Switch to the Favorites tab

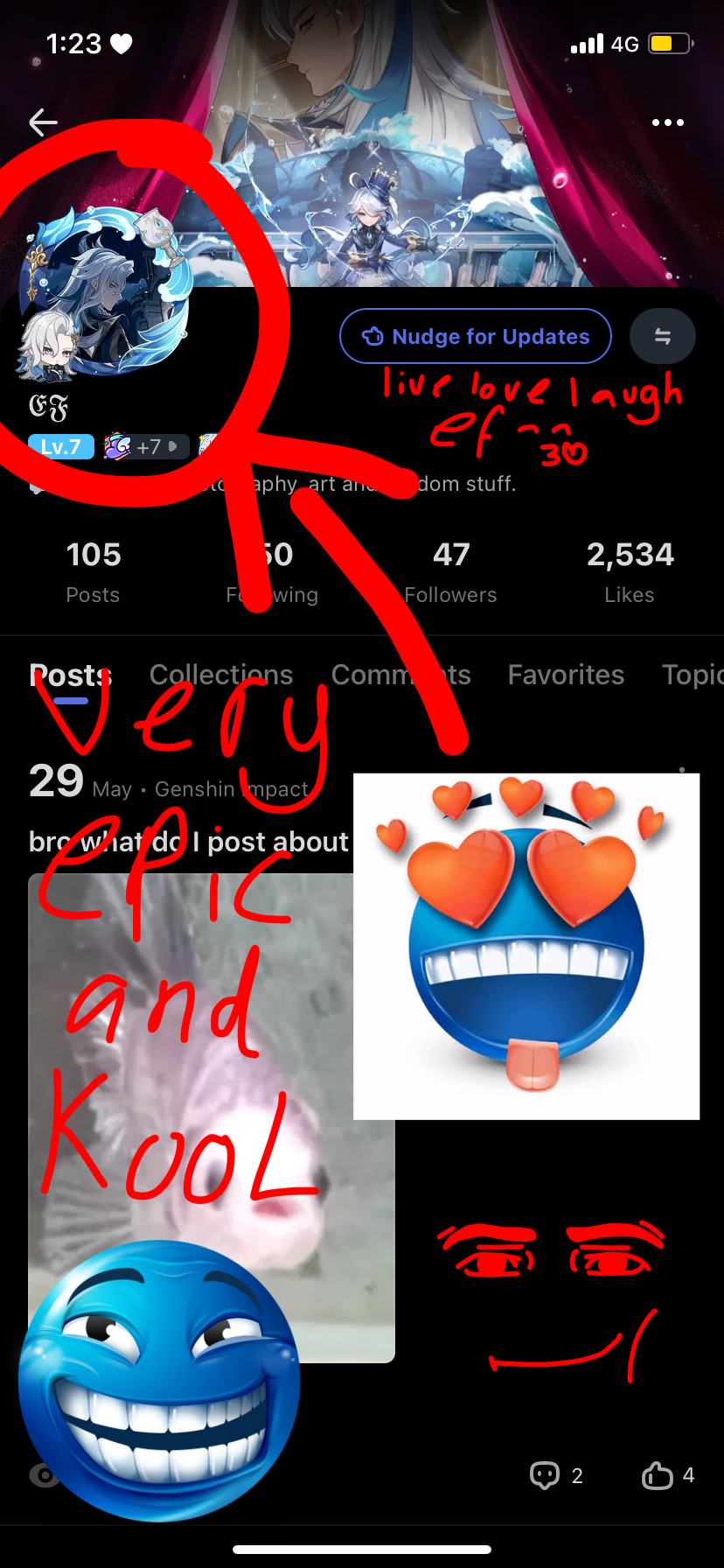coord(566,675)
